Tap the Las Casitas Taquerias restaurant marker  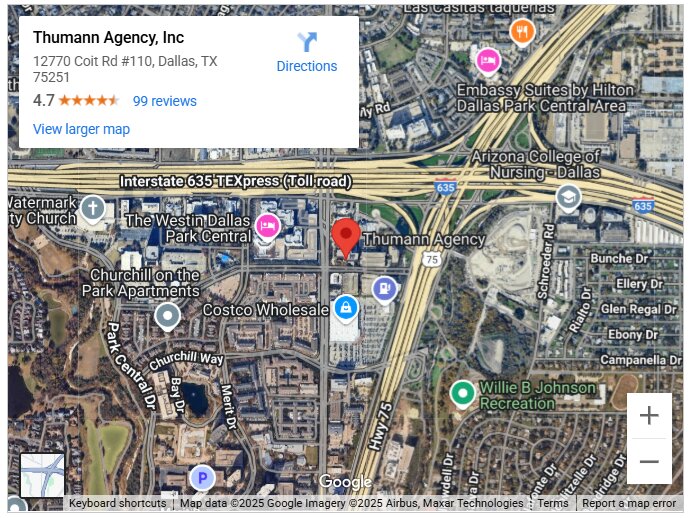[x=521, y=32]
